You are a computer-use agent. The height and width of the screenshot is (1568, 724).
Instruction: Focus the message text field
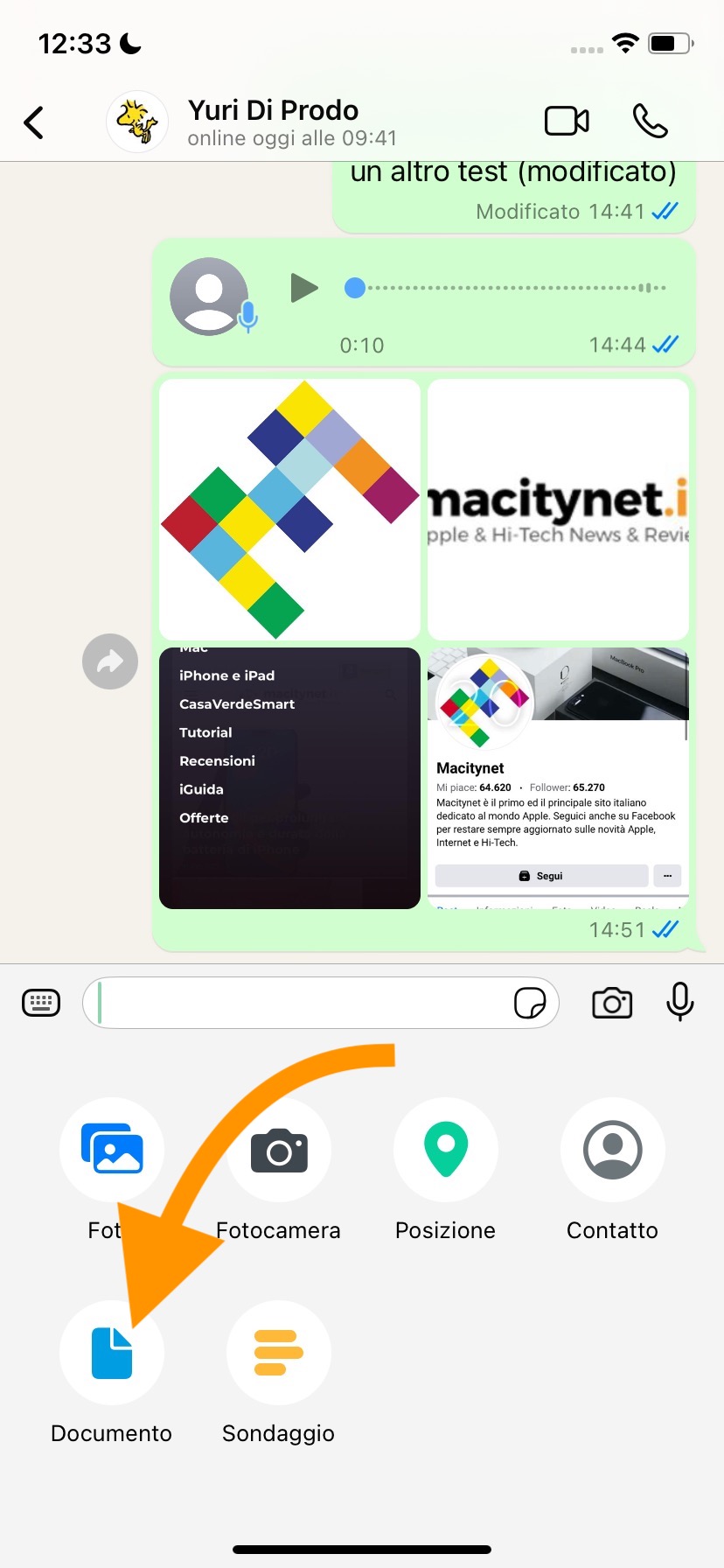297,1003
